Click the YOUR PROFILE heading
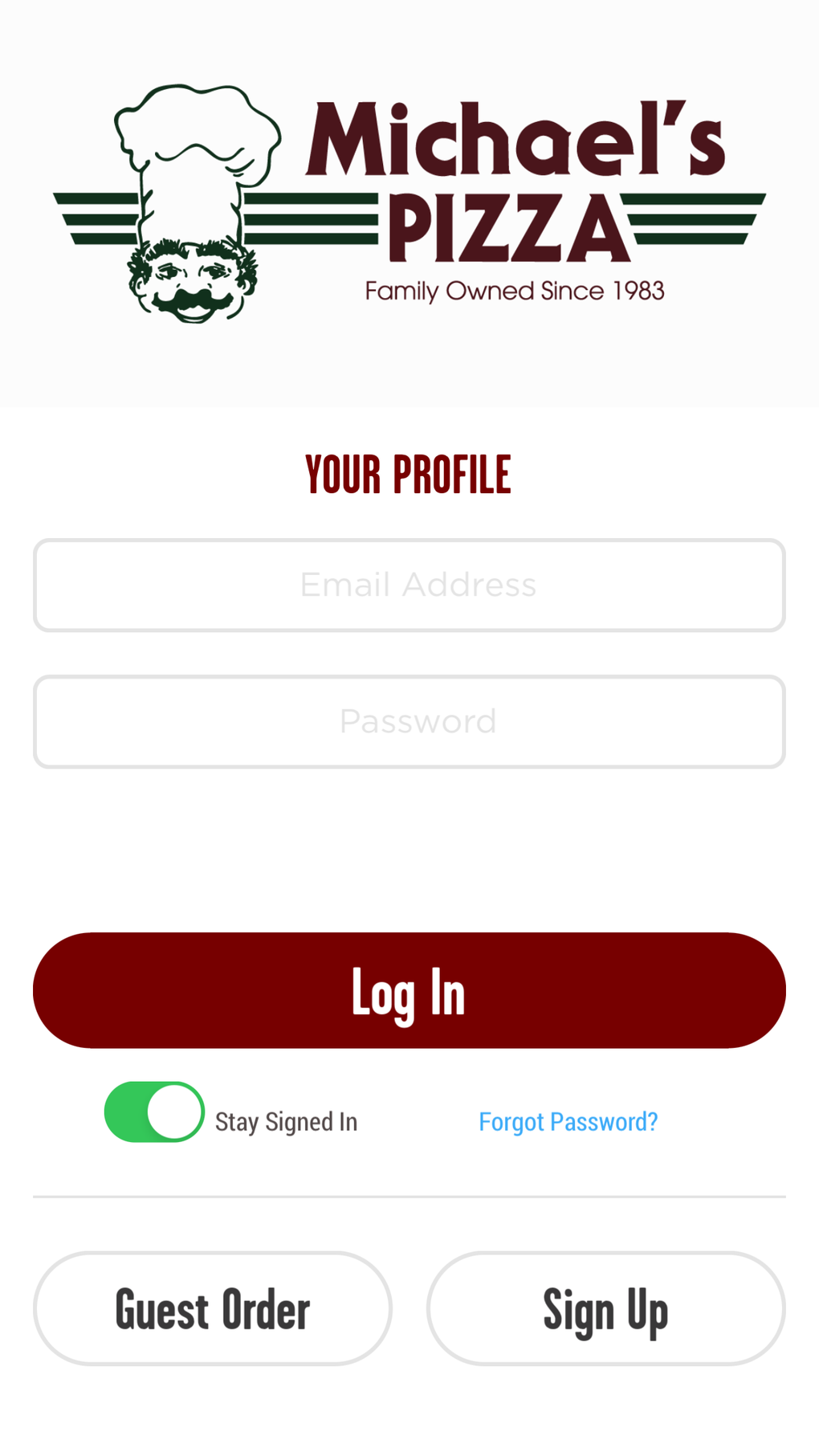This screenshot has width=819, height=1456. tap(409, 474)
